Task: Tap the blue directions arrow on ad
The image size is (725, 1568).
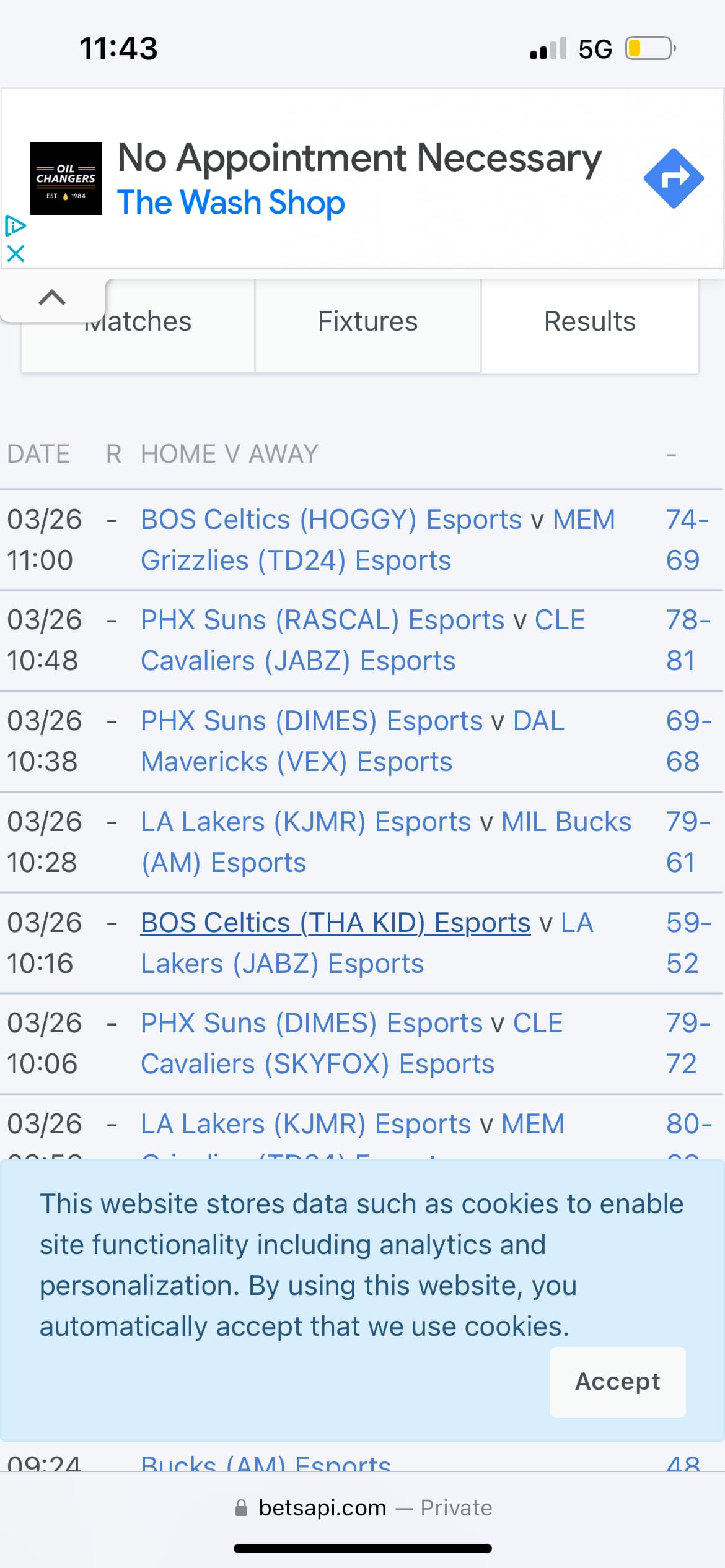Action: (673, 178)
